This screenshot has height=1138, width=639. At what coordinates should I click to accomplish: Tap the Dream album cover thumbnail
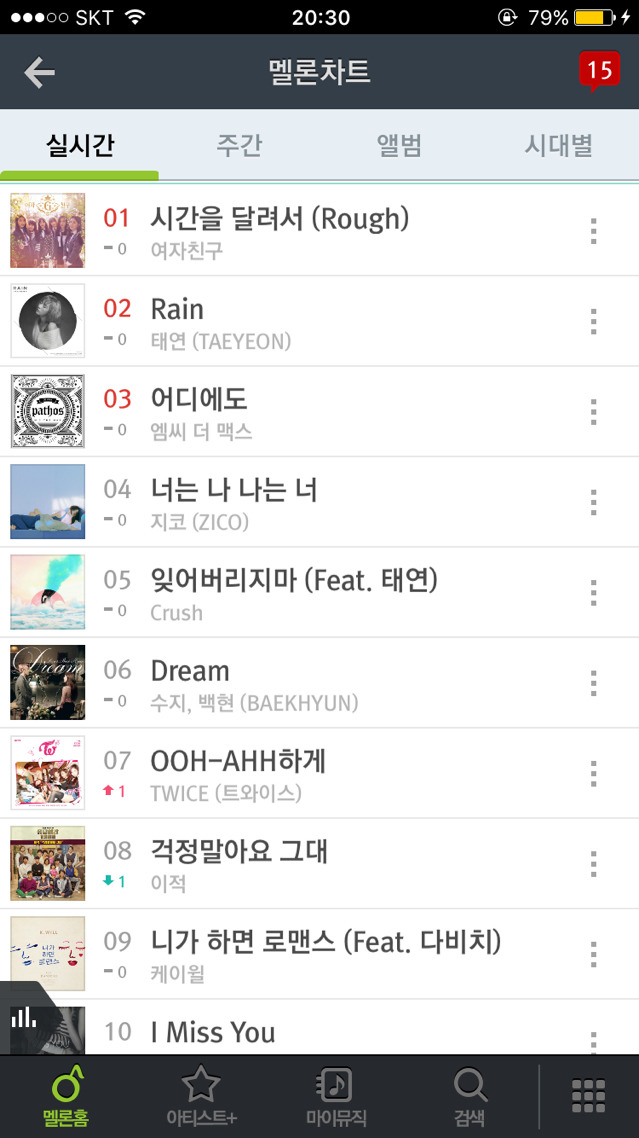[48, 682]
